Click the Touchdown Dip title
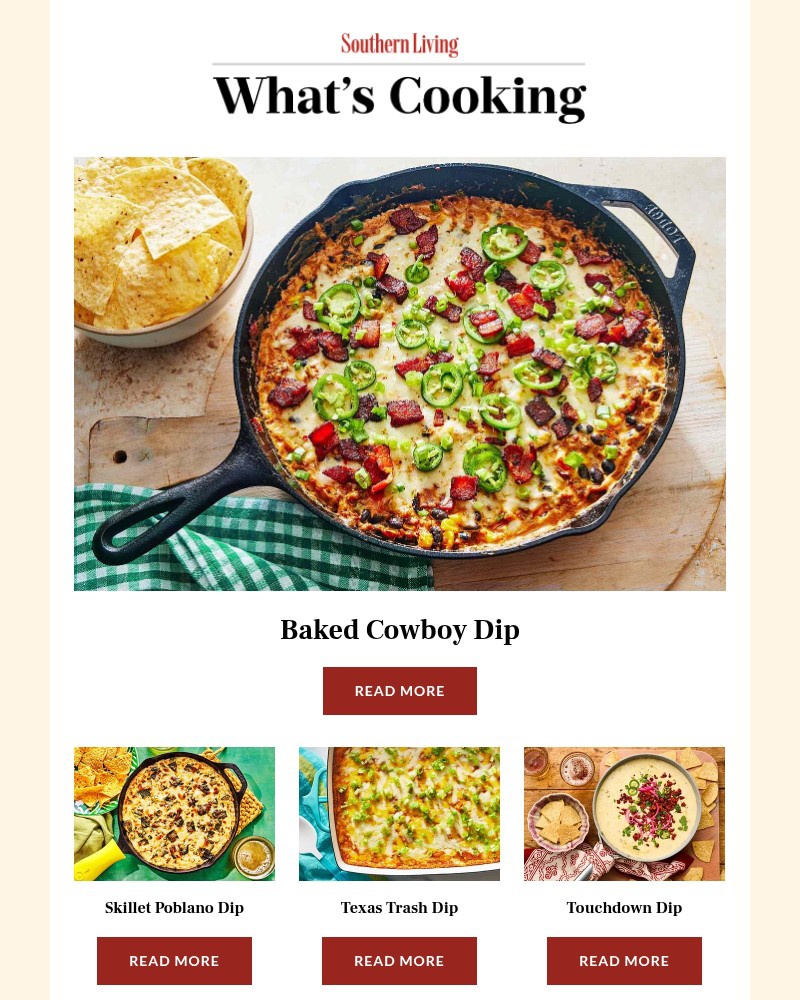800x1000 pixels. click(x=624, y=908)
